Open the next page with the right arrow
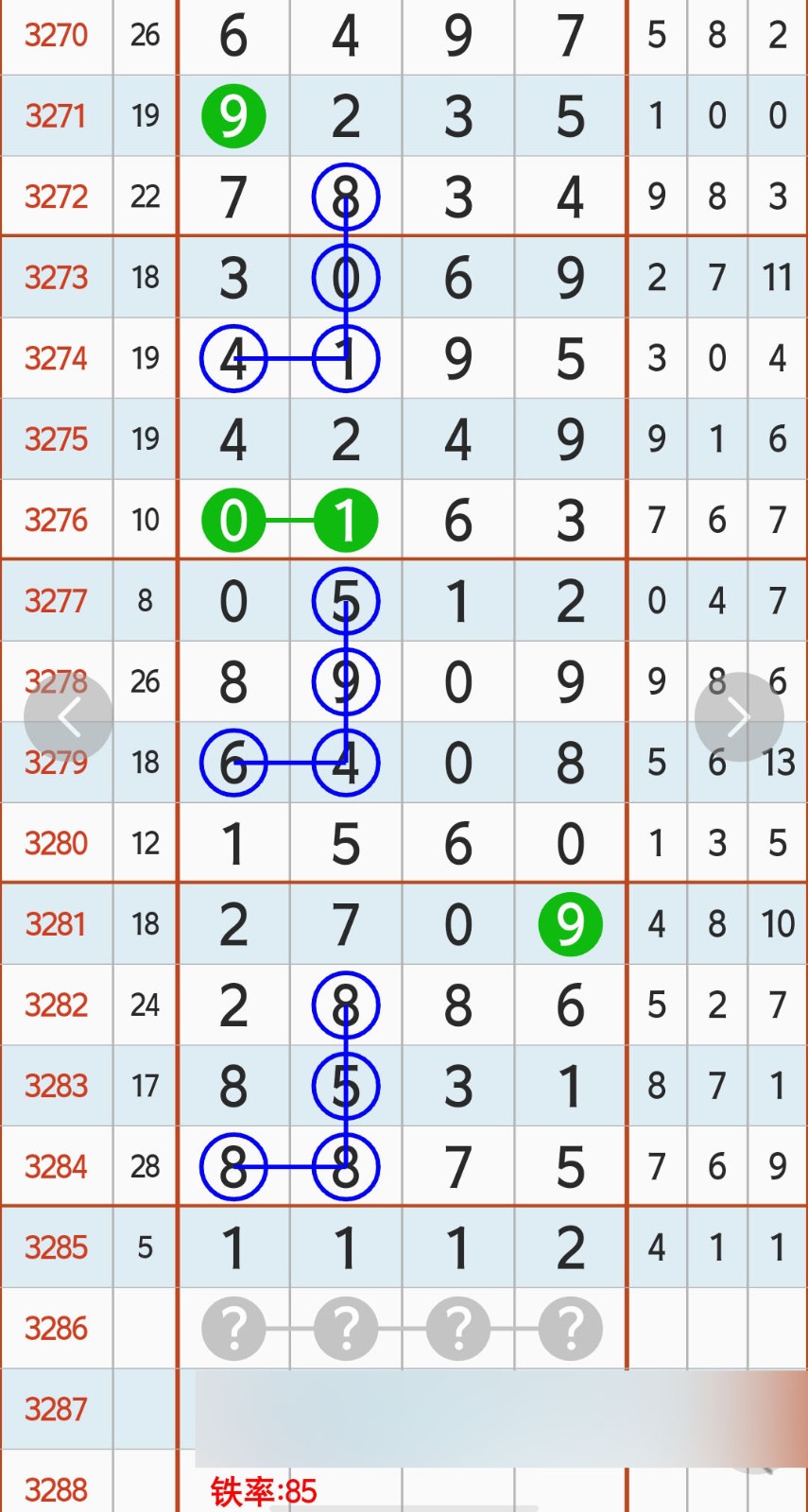Screen dimensions: 808x1512 739,715
